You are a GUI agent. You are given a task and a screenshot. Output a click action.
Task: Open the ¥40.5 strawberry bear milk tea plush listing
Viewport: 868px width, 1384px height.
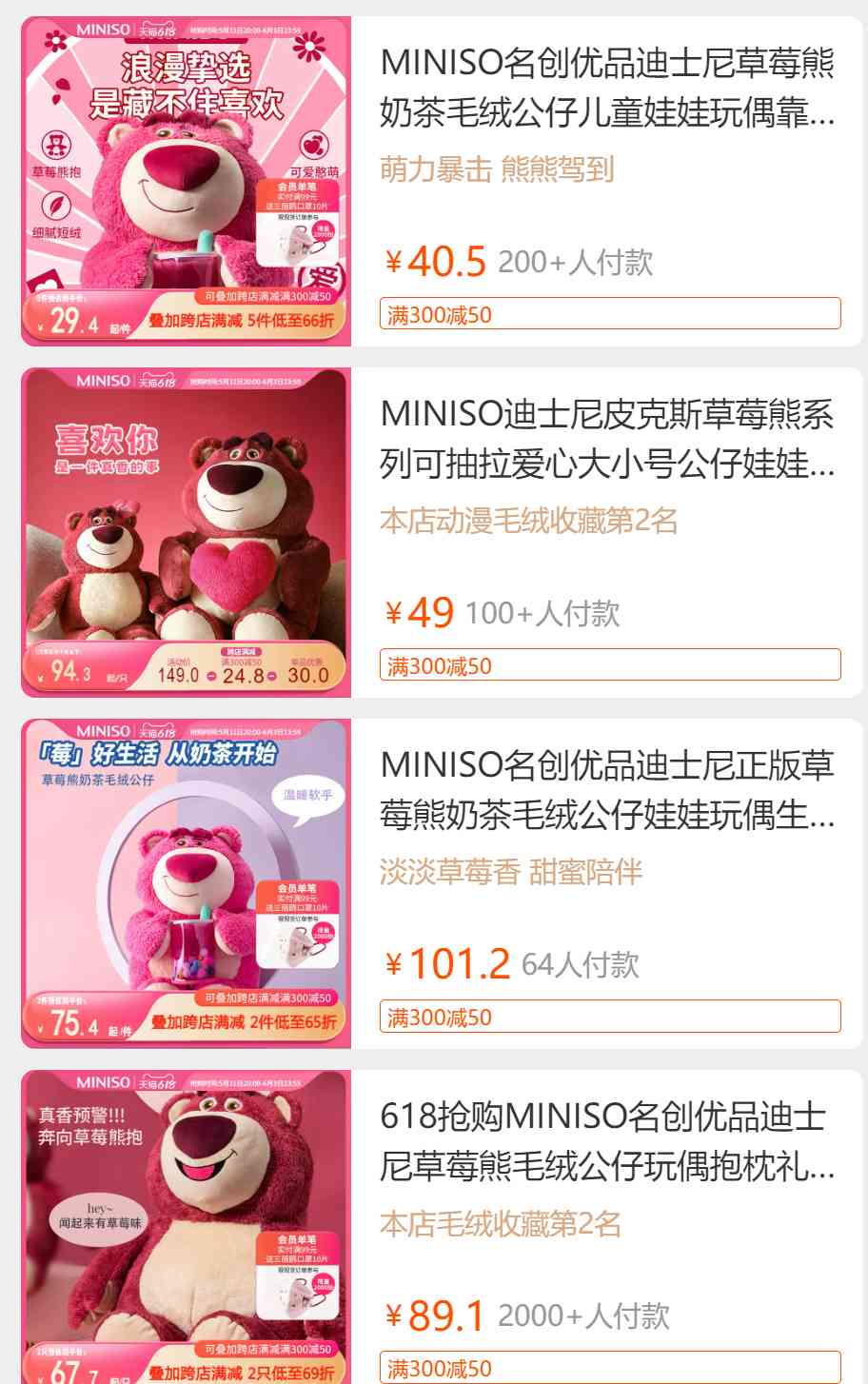(607, 88)
